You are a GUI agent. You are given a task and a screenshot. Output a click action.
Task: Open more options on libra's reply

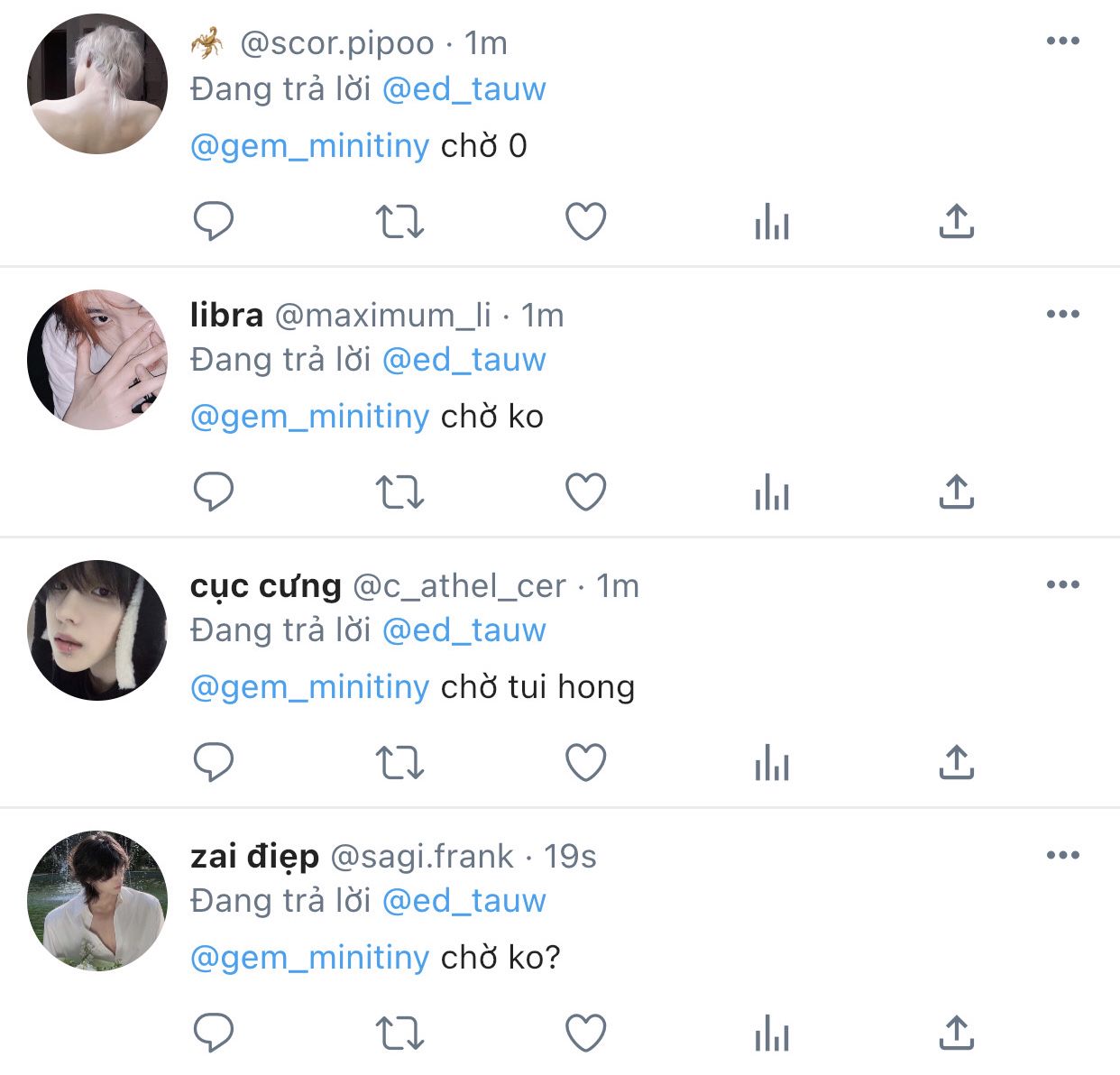[1062, 314]
